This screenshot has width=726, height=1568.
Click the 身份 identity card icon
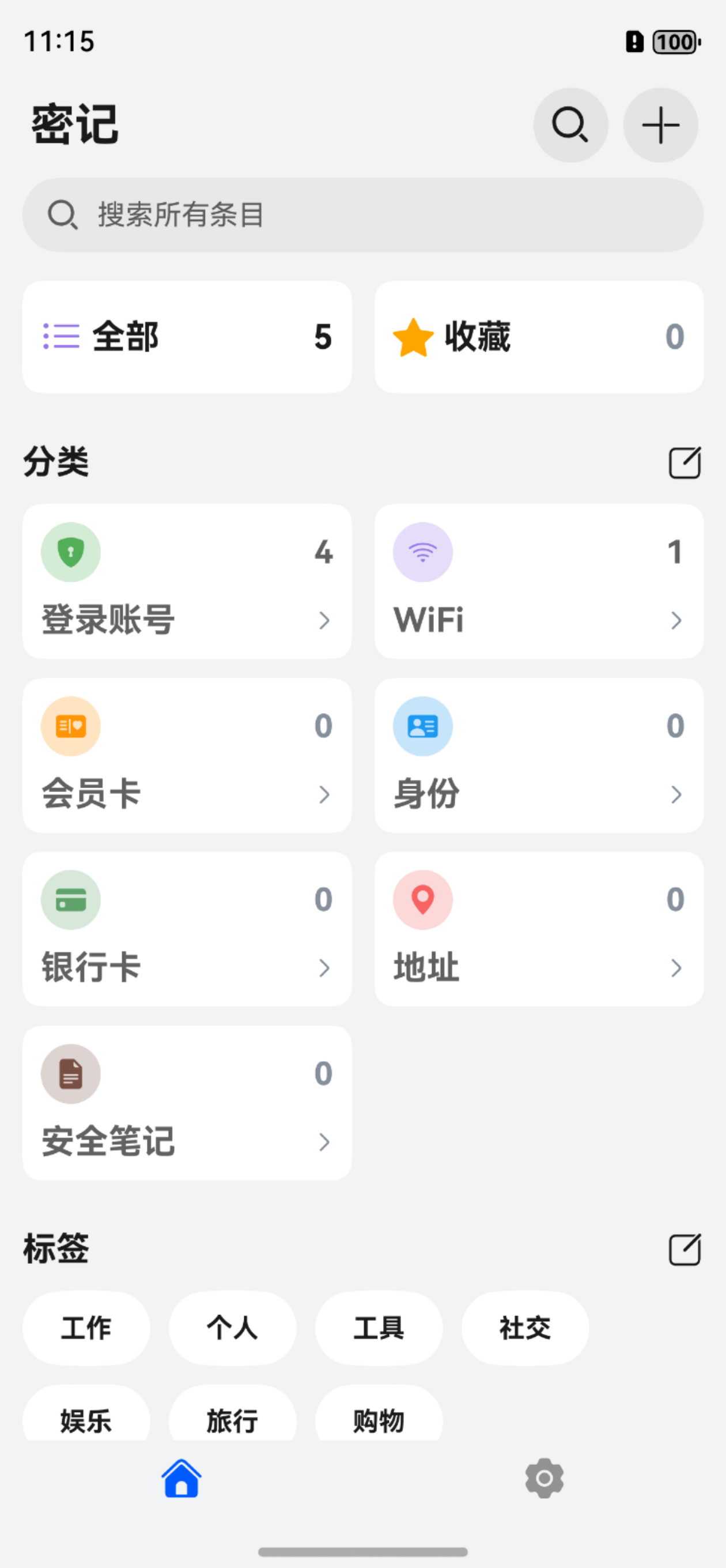coord(422,726)
